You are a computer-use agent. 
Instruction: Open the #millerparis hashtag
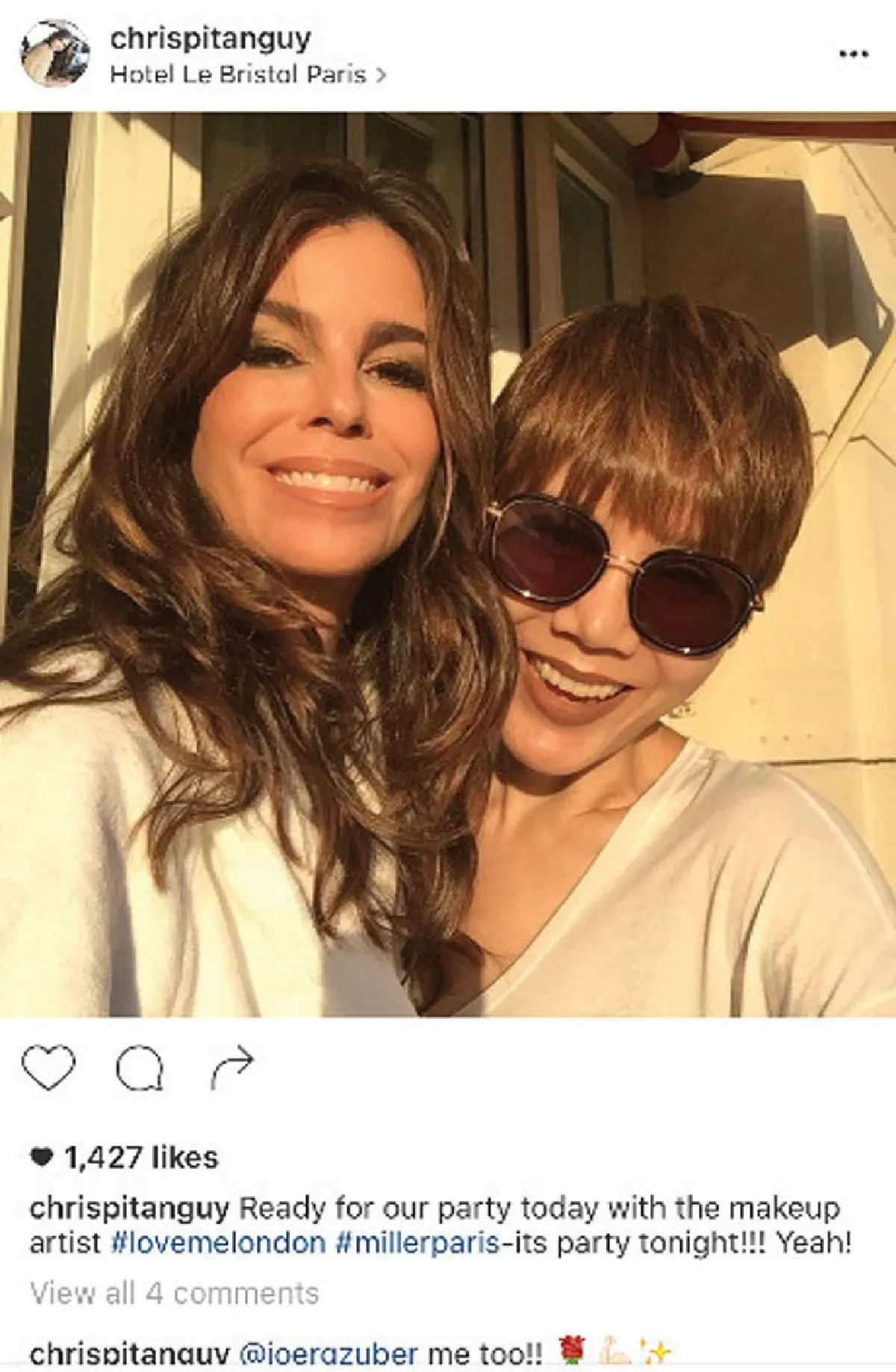[417, 1243]
